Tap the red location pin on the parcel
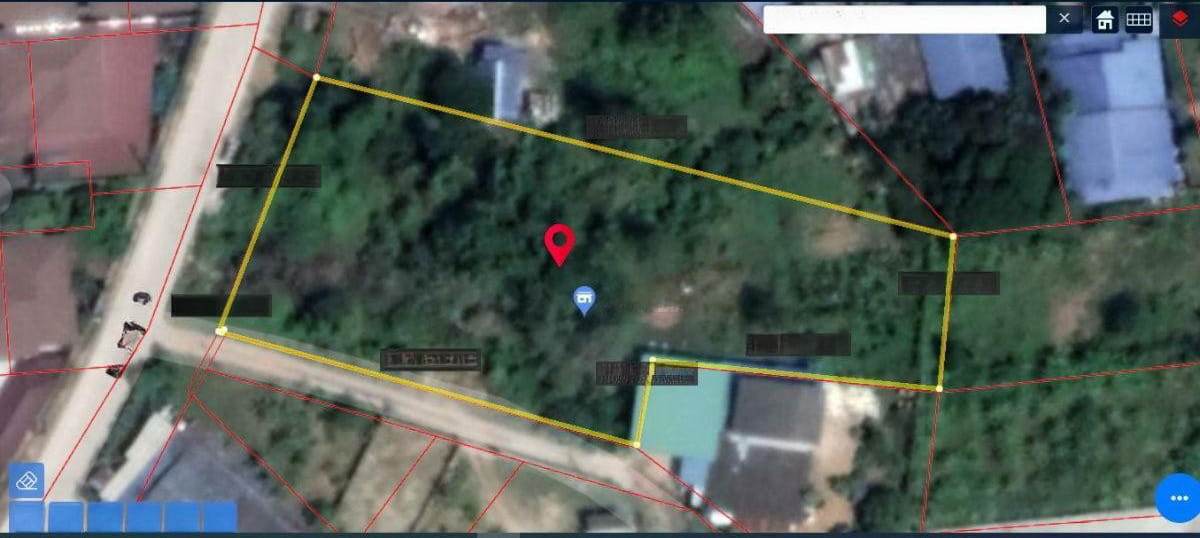The image size is (1200, 538). (559, 244)
